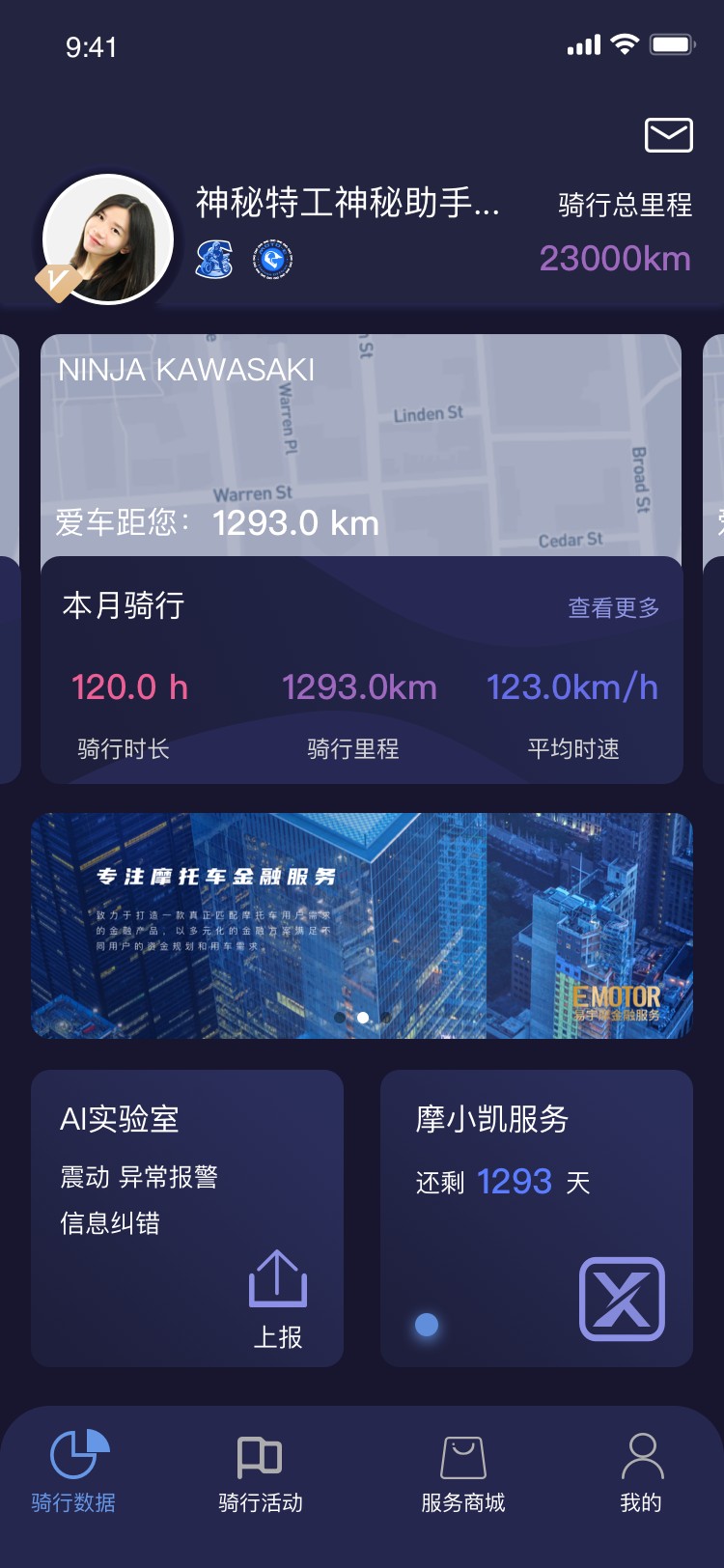Tap the profile avatar photo
Viewport: 724px width, 1568px height.
pos(108,238)
